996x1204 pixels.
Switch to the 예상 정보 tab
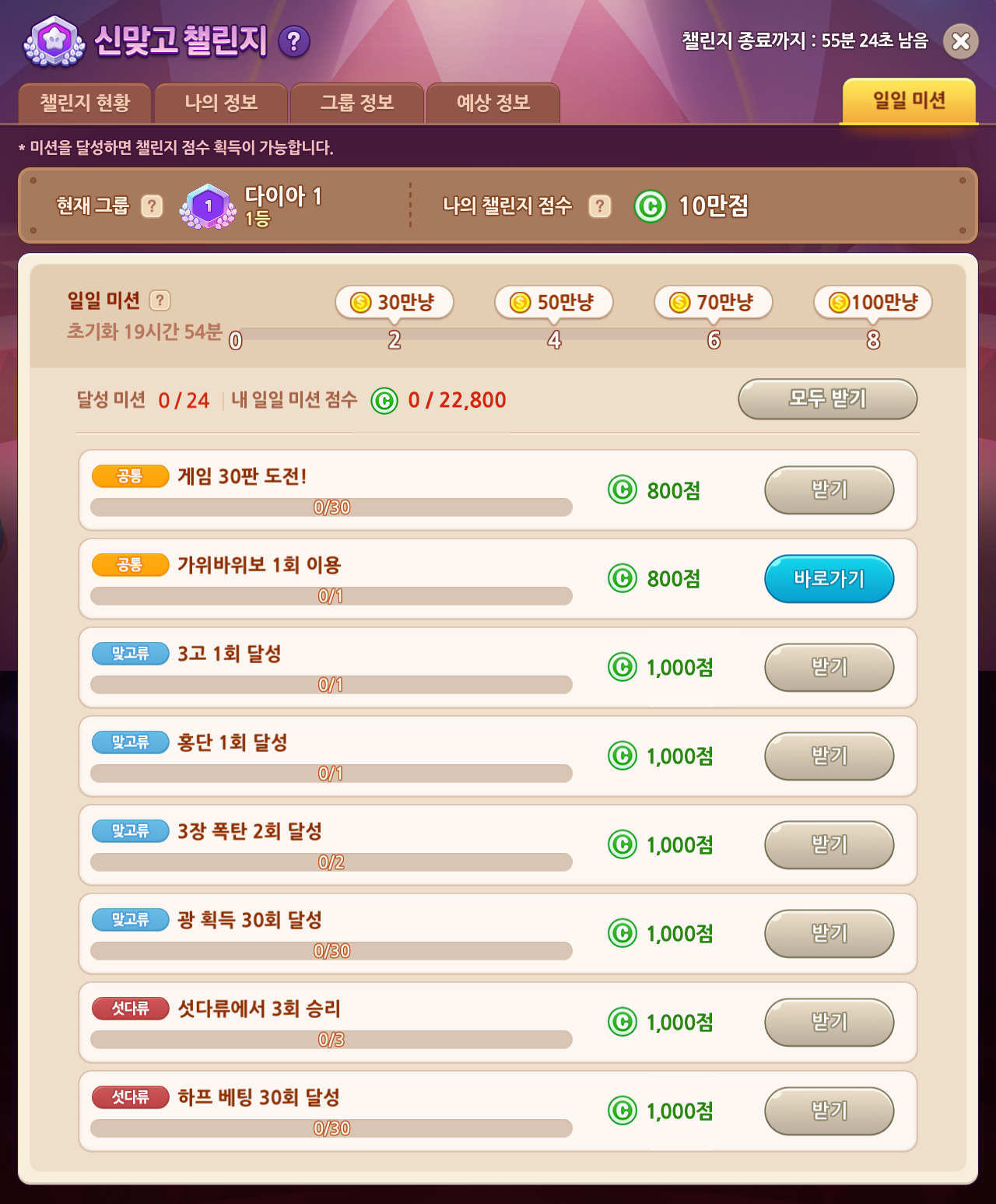(493, 101)
